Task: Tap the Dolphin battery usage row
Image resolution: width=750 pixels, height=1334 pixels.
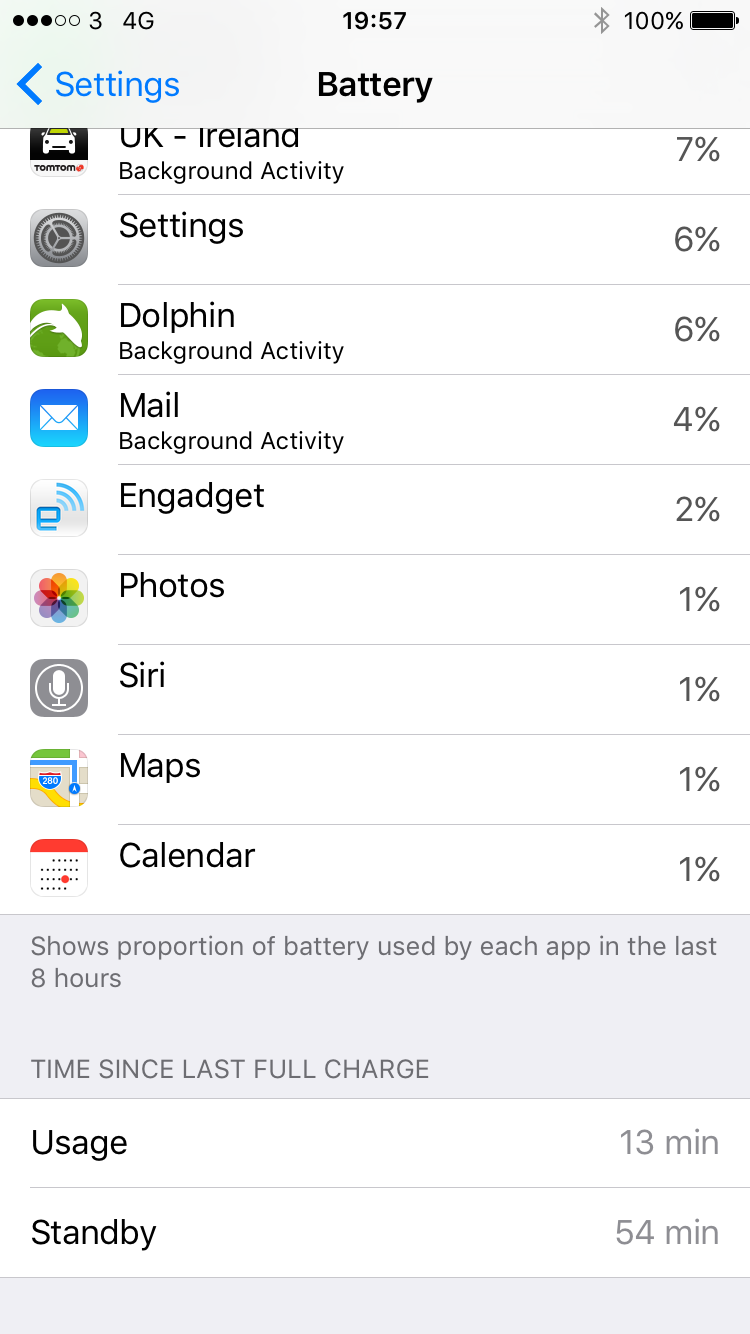Action: [x=375, y=330]
